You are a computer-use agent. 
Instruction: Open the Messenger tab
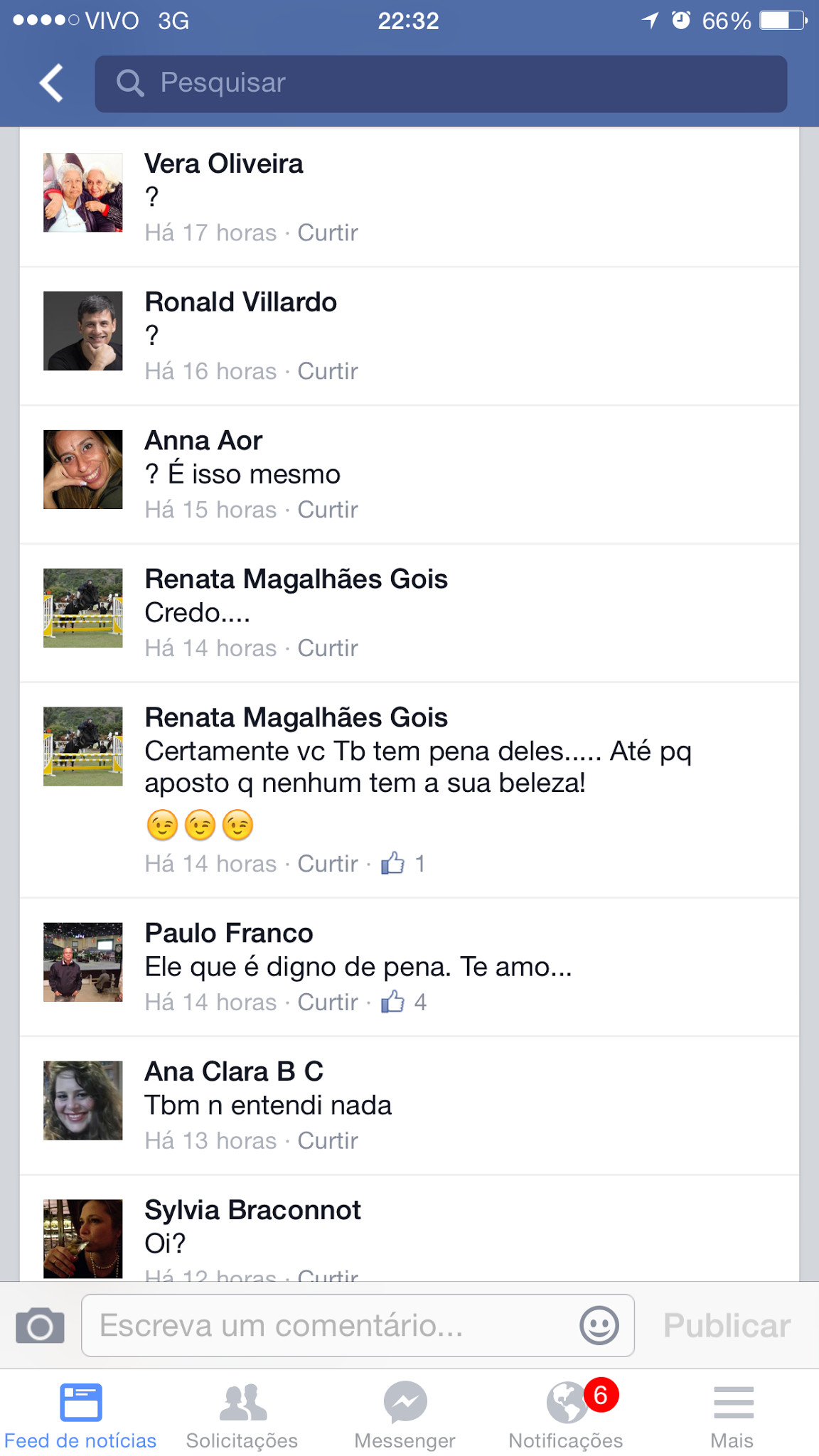(405, 1415)
